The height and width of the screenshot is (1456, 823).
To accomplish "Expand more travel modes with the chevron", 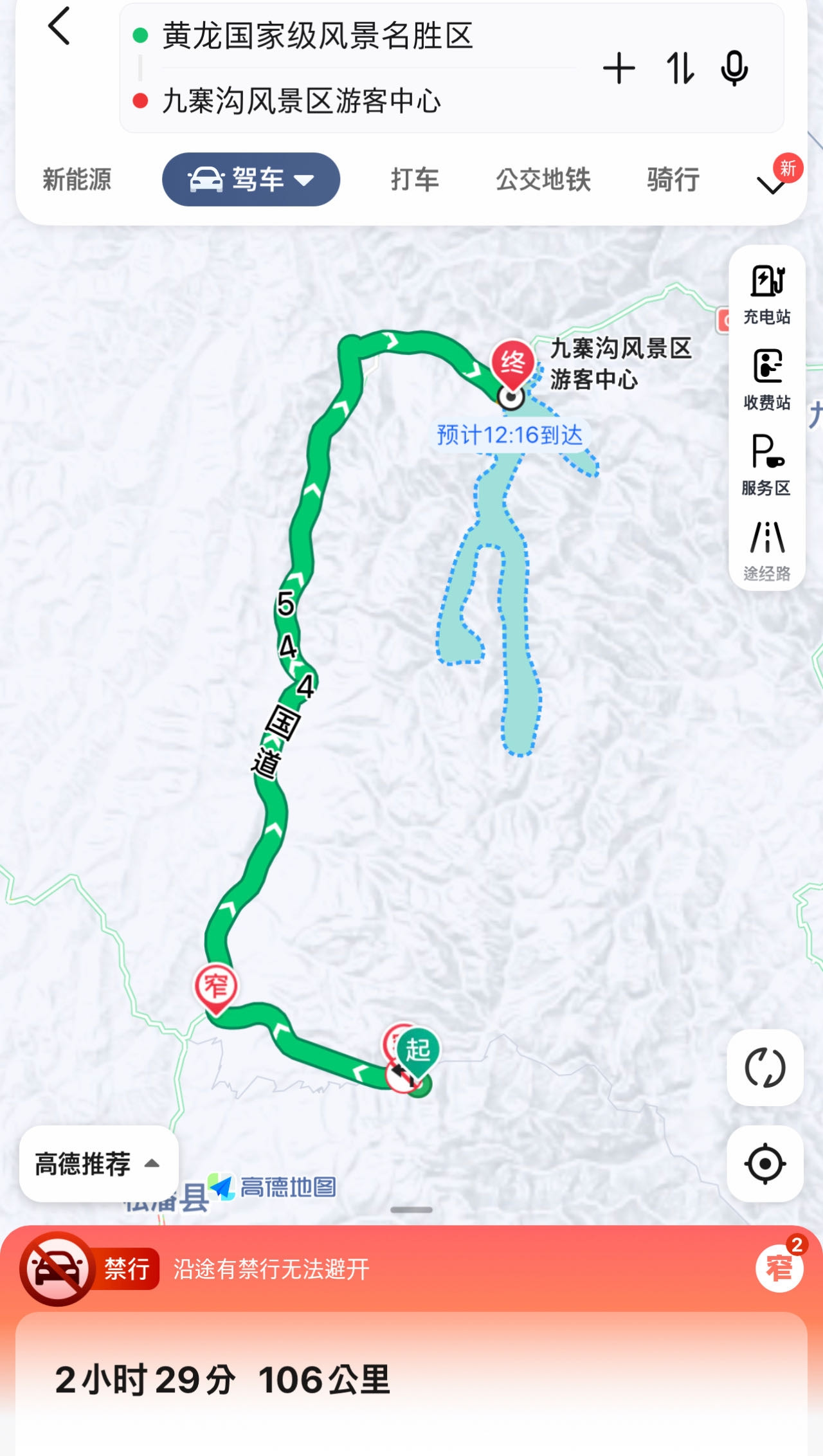I will click(770, 187).
